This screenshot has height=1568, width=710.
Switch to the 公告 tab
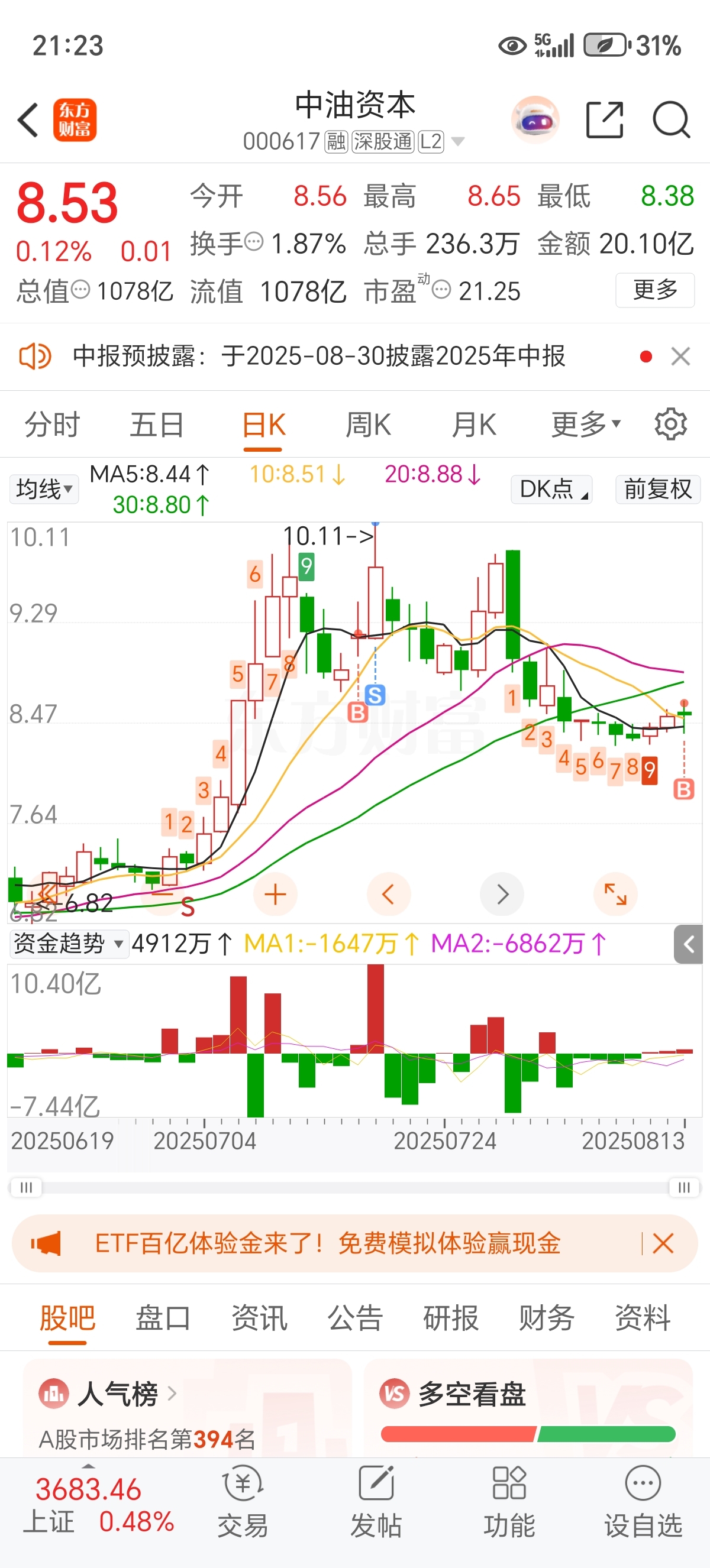(355, 1318)
